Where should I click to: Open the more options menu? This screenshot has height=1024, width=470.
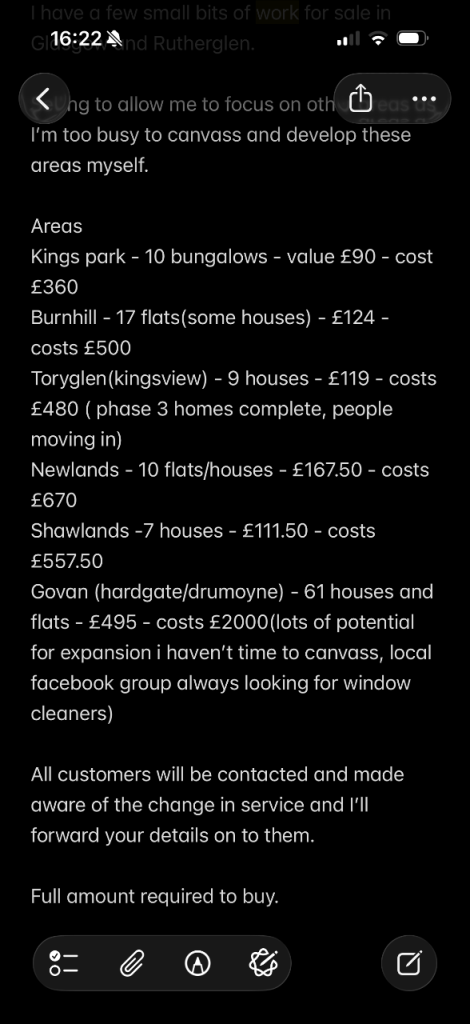point(424,99)
